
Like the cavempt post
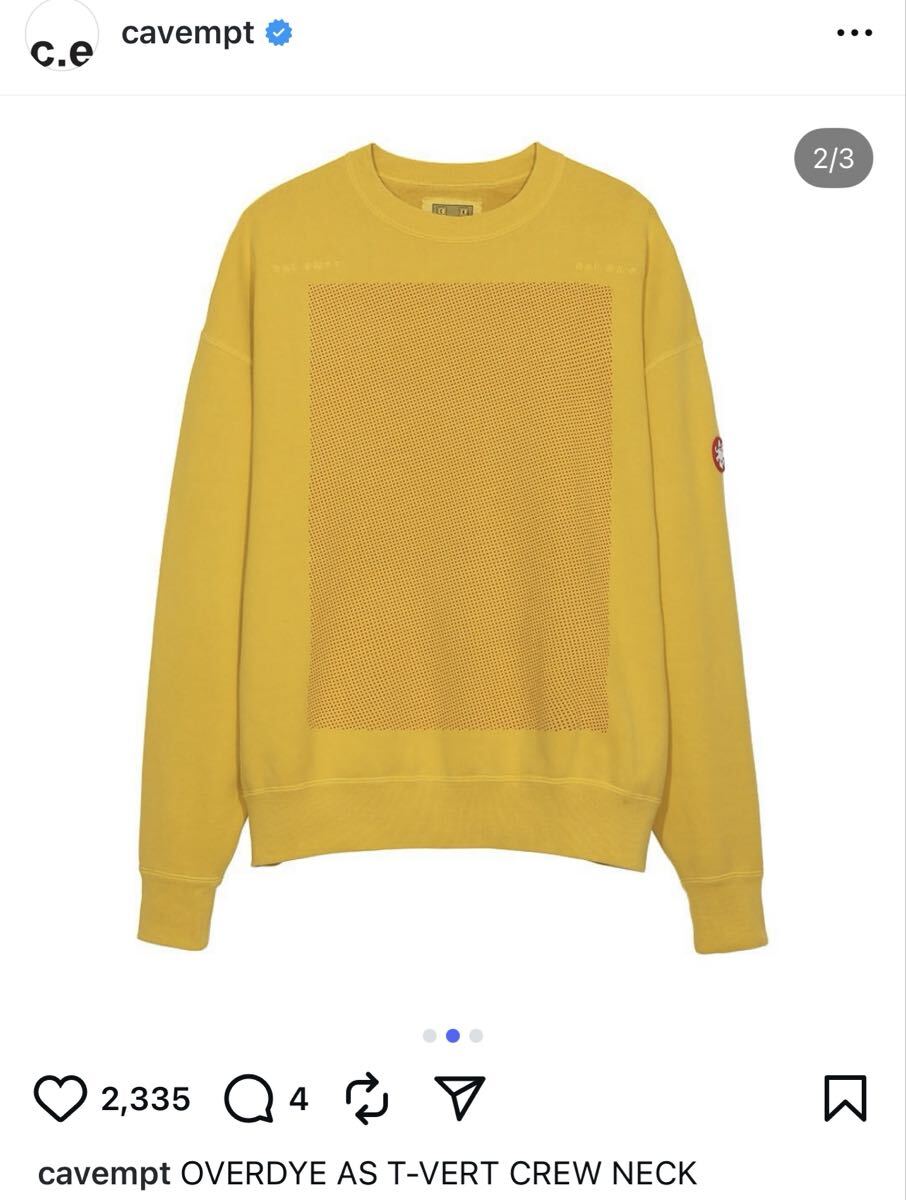tap(60, 1099)
